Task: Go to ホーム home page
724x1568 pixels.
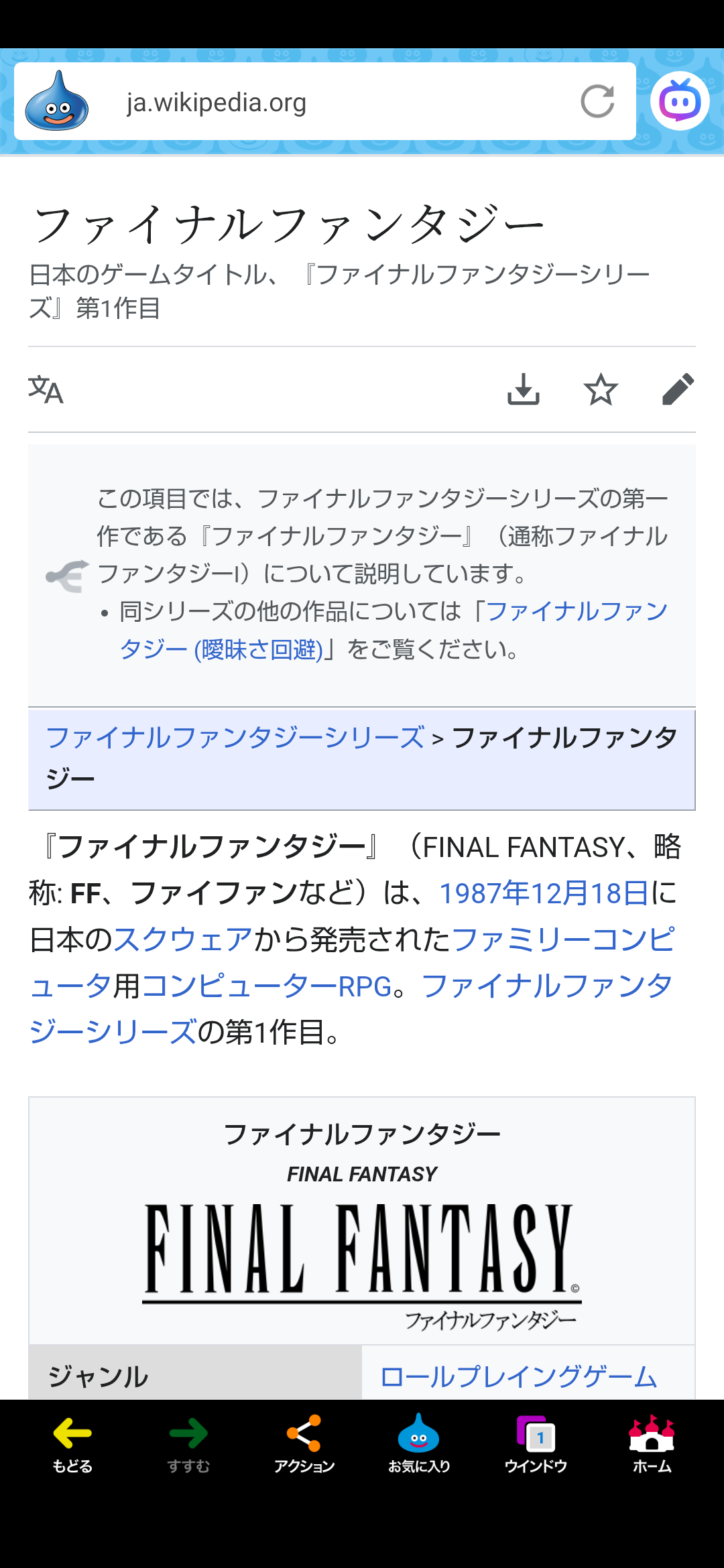Action: tap(652, 1444)
